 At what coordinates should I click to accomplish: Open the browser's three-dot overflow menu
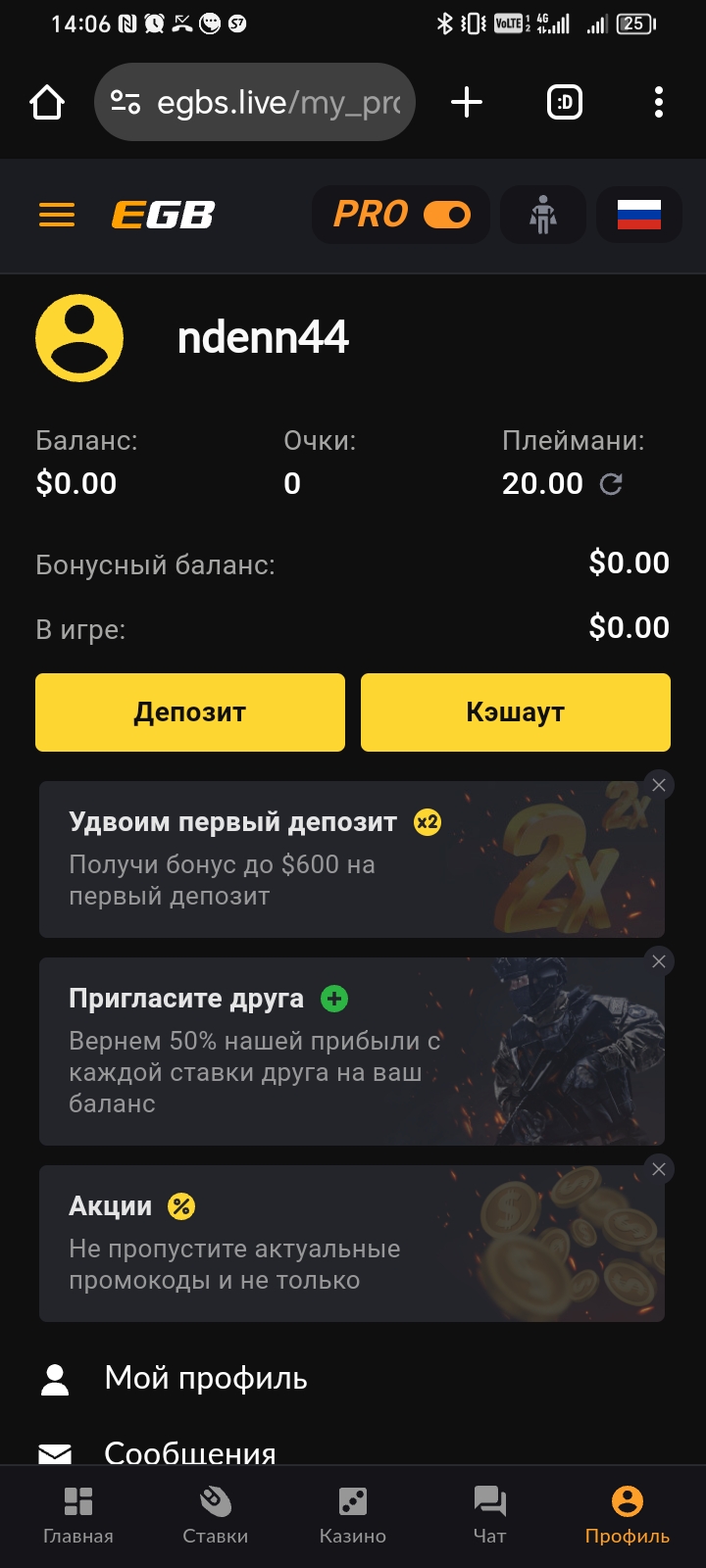659,102
